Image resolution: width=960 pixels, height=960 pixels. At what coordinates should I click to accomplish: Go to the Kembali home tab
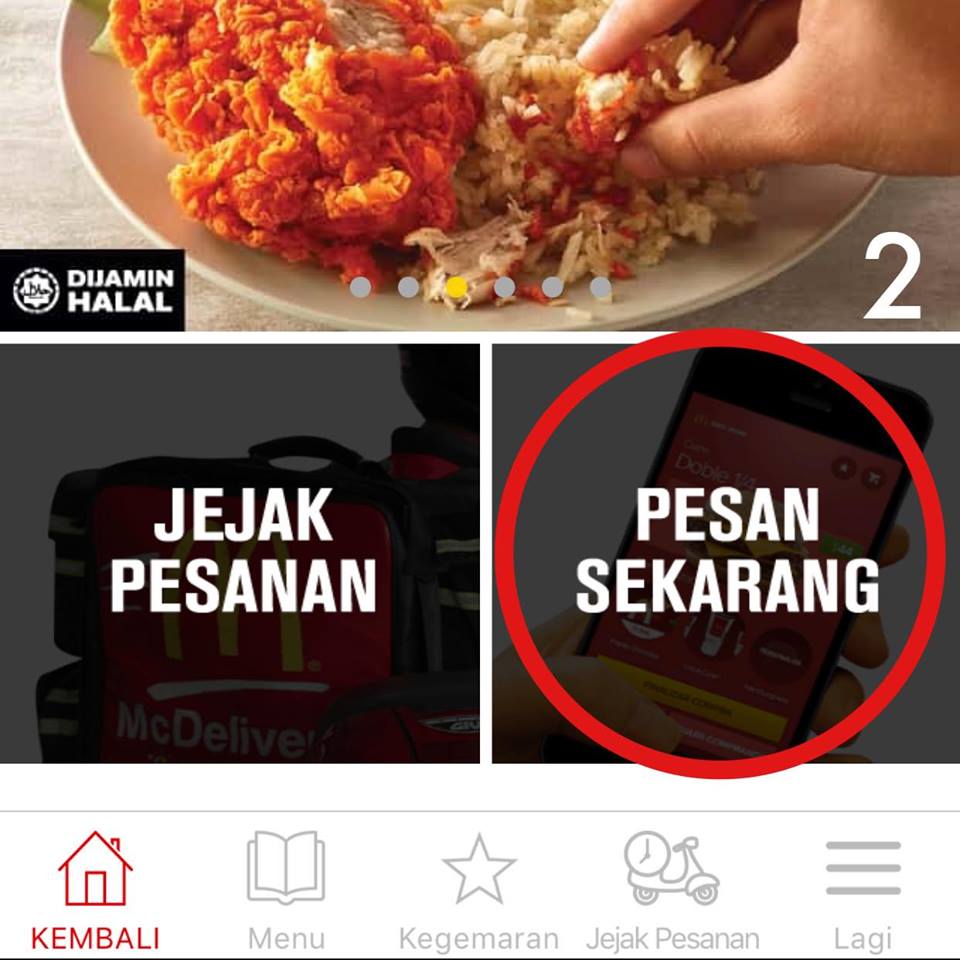(x=96, y=890)
